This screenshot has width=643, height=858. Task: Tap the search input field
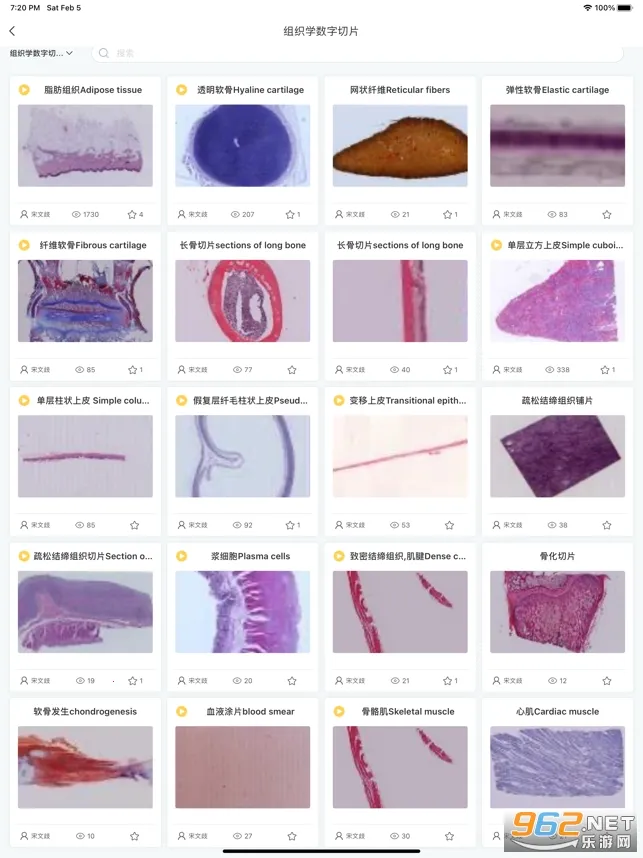pos(360,53)
